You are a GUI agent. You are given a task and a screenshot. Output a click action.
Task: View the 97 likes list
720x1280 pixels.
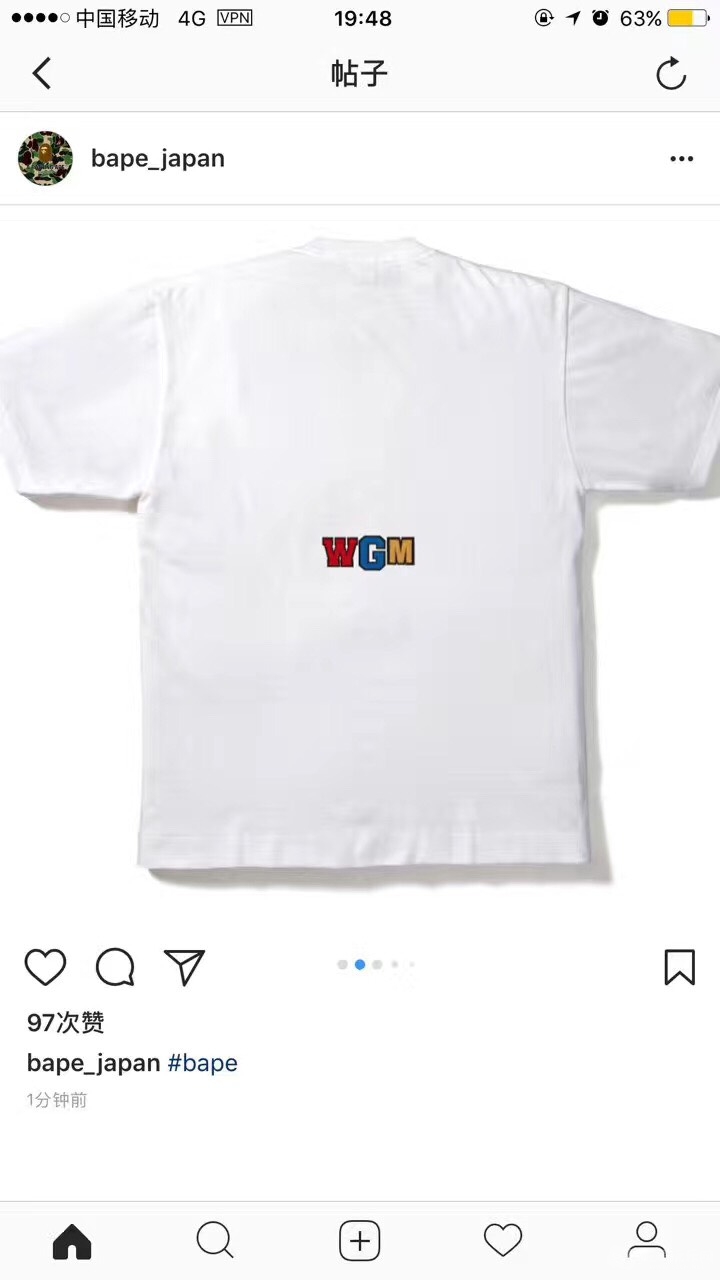point(66,1022)
